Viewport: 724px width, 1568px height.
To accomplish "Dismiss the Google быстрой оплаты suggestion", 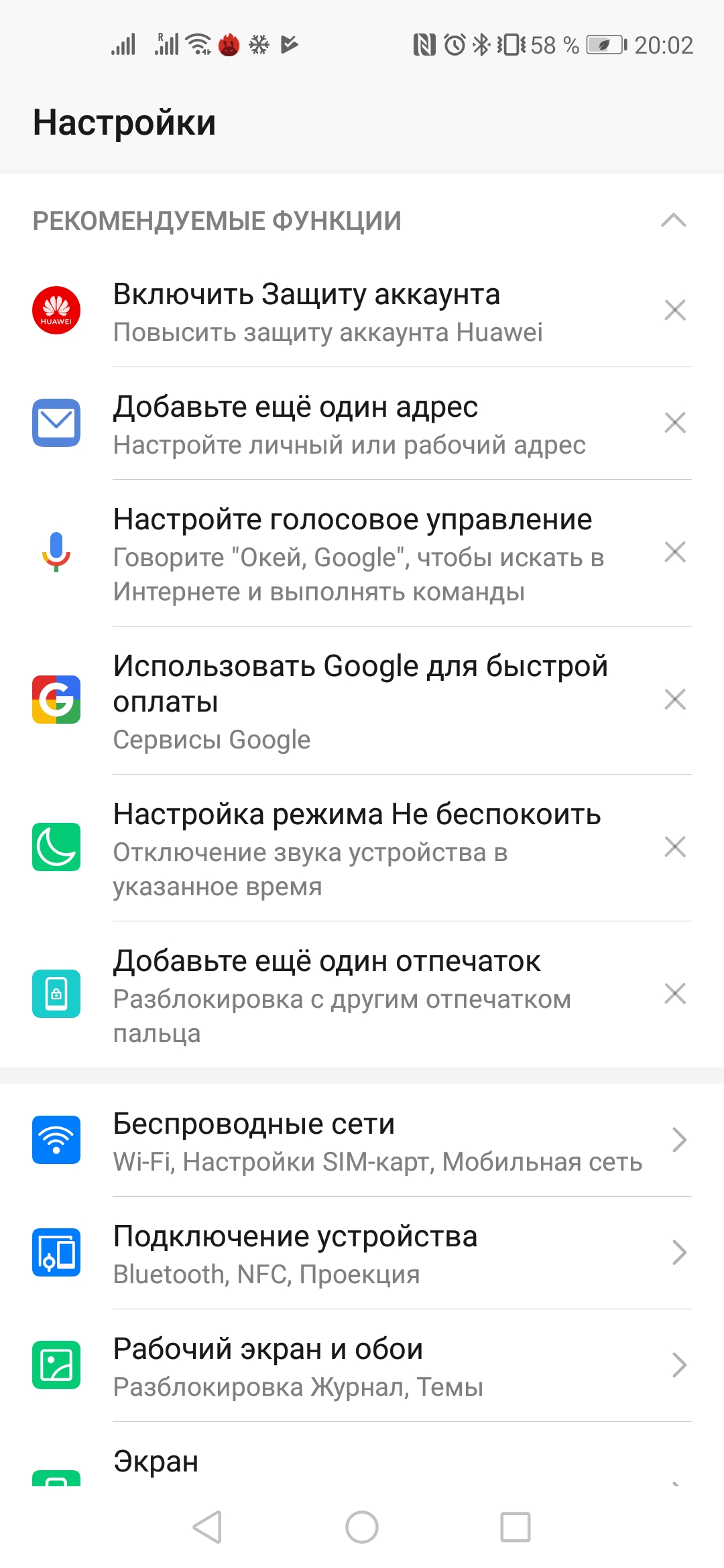I will 674,700.
